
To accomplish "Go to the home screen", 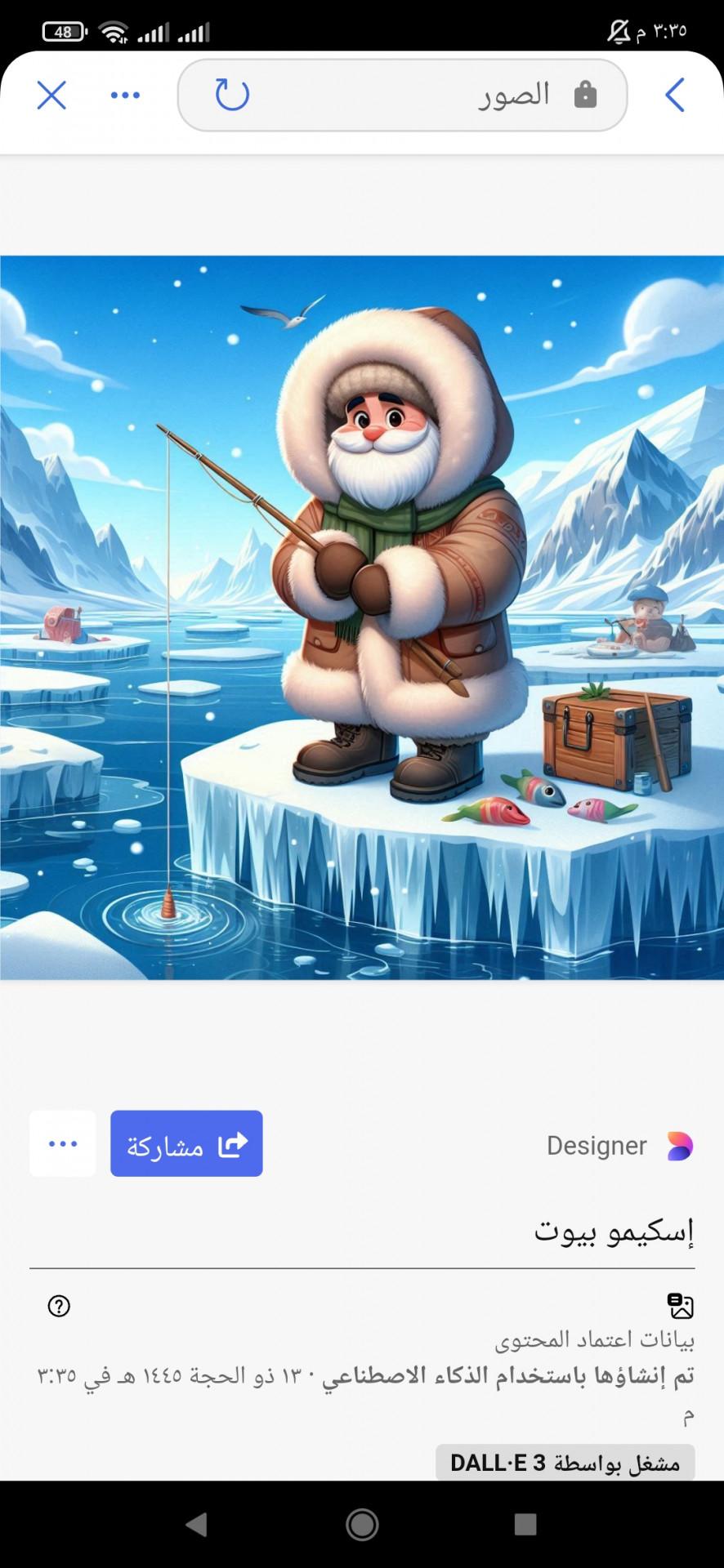I will pos(362,1524).
